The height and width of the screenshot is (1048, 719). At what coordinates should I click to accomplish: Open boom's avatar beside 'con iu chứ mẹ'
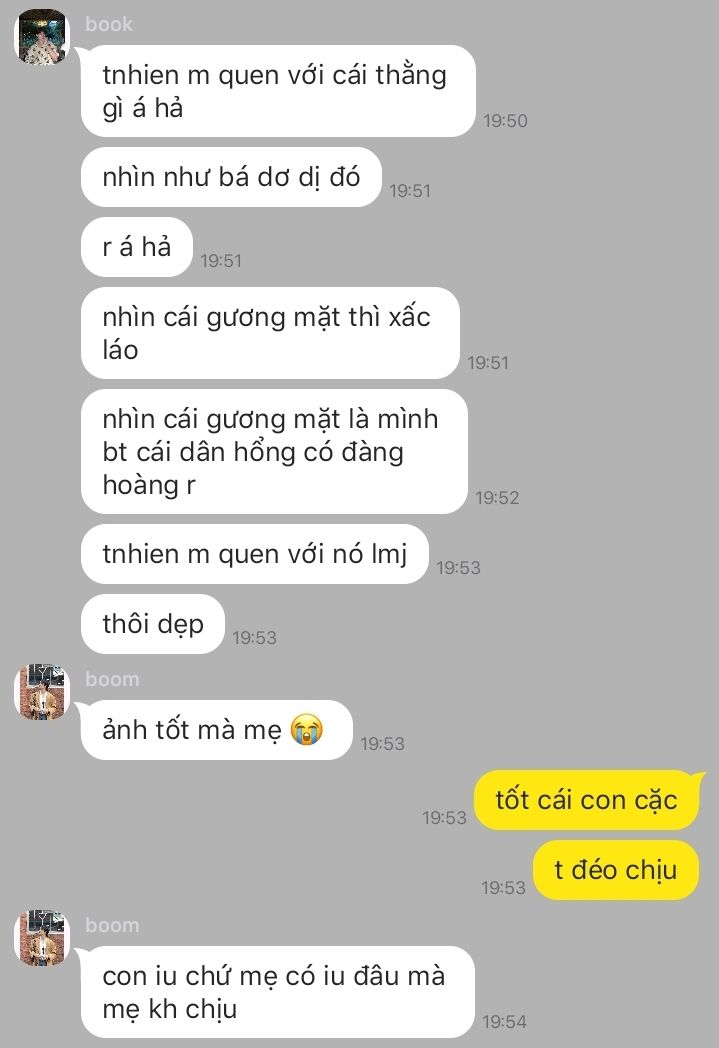pyautogui.click(x=41, y=937)
